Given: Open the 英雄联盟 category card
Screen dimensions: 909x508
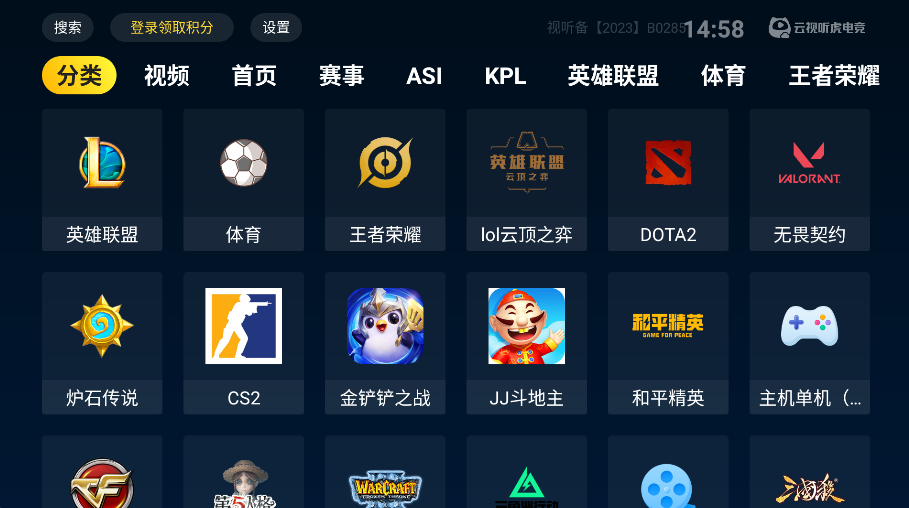Looking at the screenshot, I should pos(102,180).
